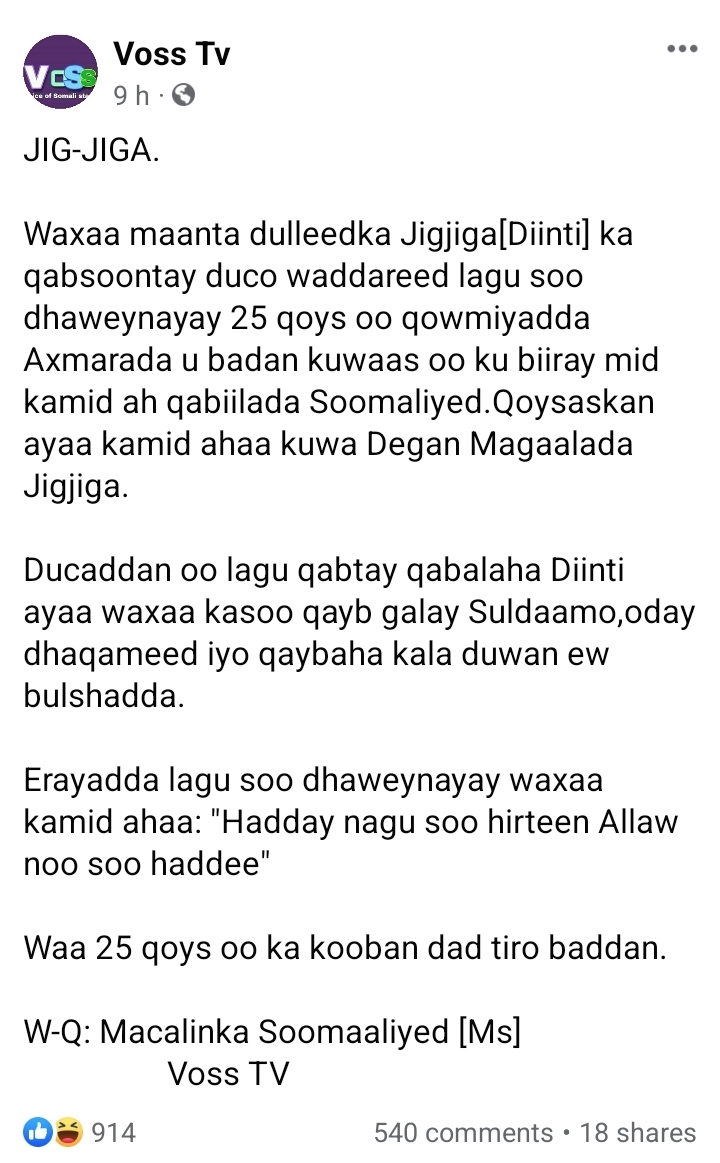720x1163 pixels.
Task: View the 914 reactions list
Action: click(x=82, y=1132)
